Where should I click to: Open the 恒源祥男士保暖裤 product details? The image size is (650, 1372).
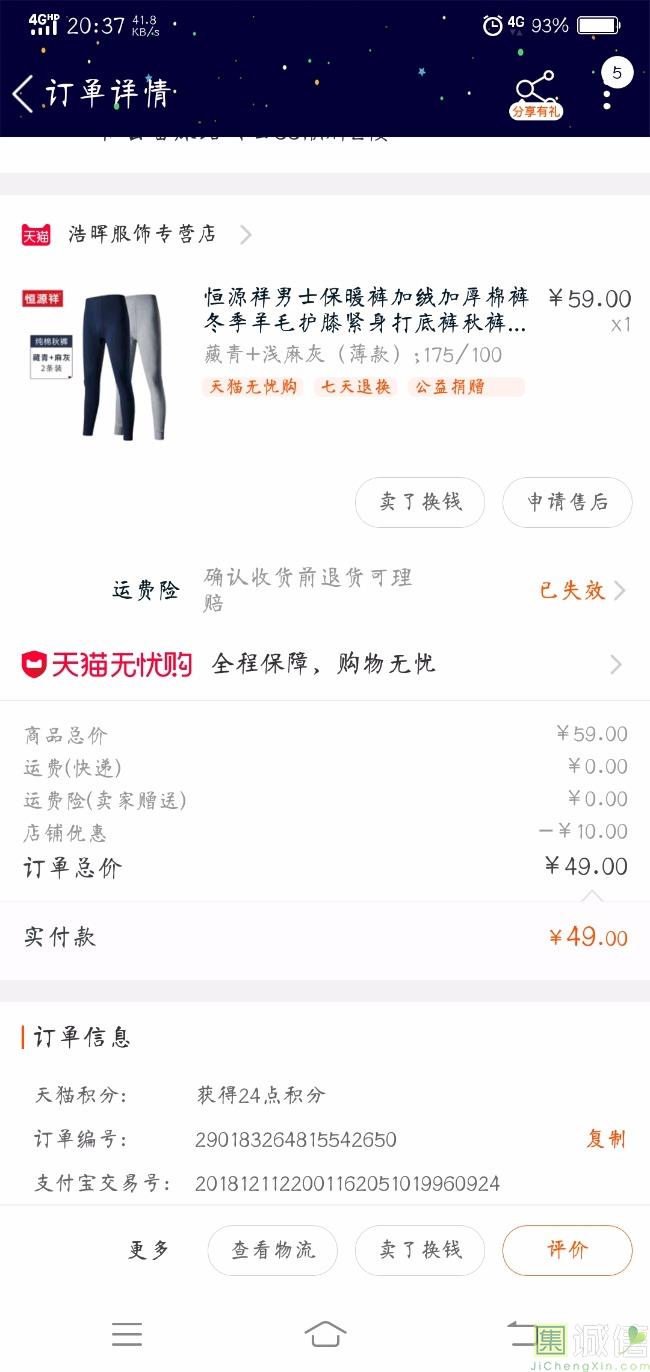365,310
